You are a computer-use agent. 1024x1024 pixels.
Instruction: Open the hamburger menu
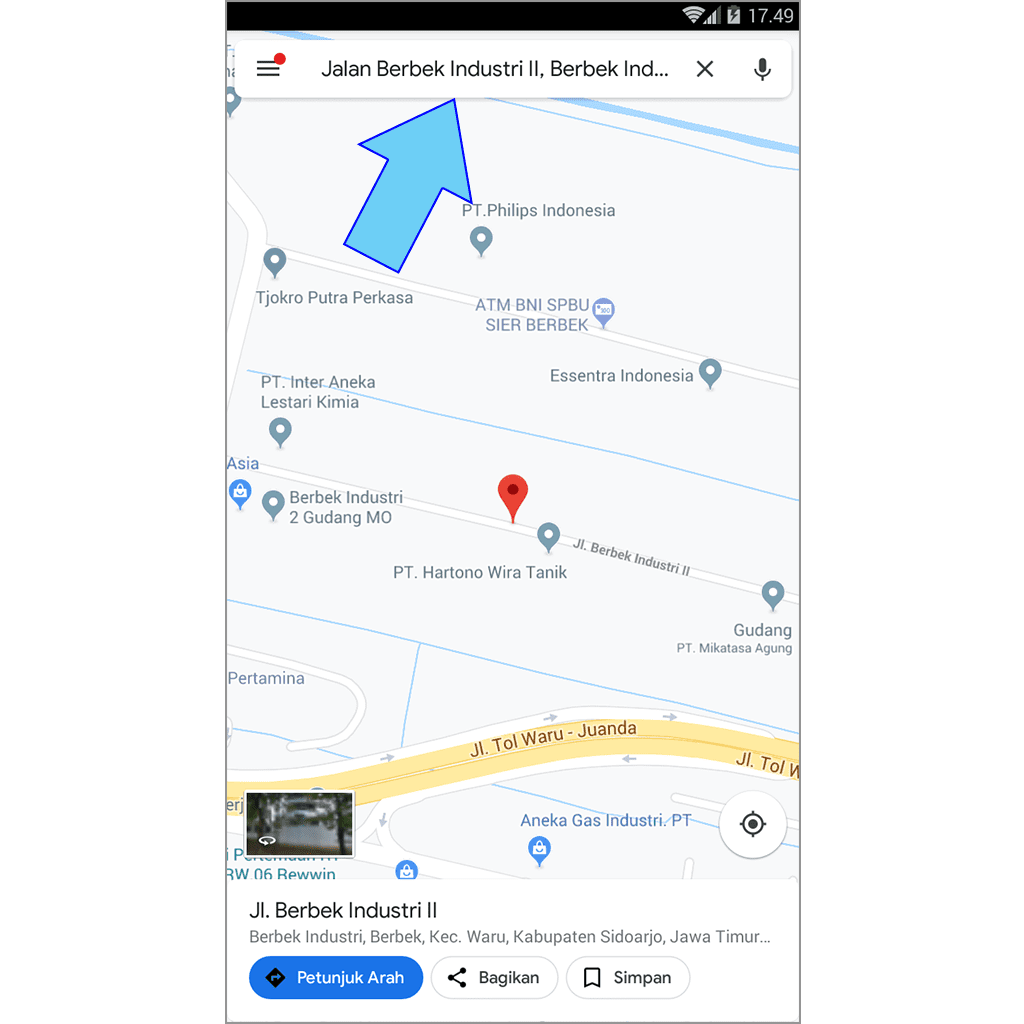[267, 68]
